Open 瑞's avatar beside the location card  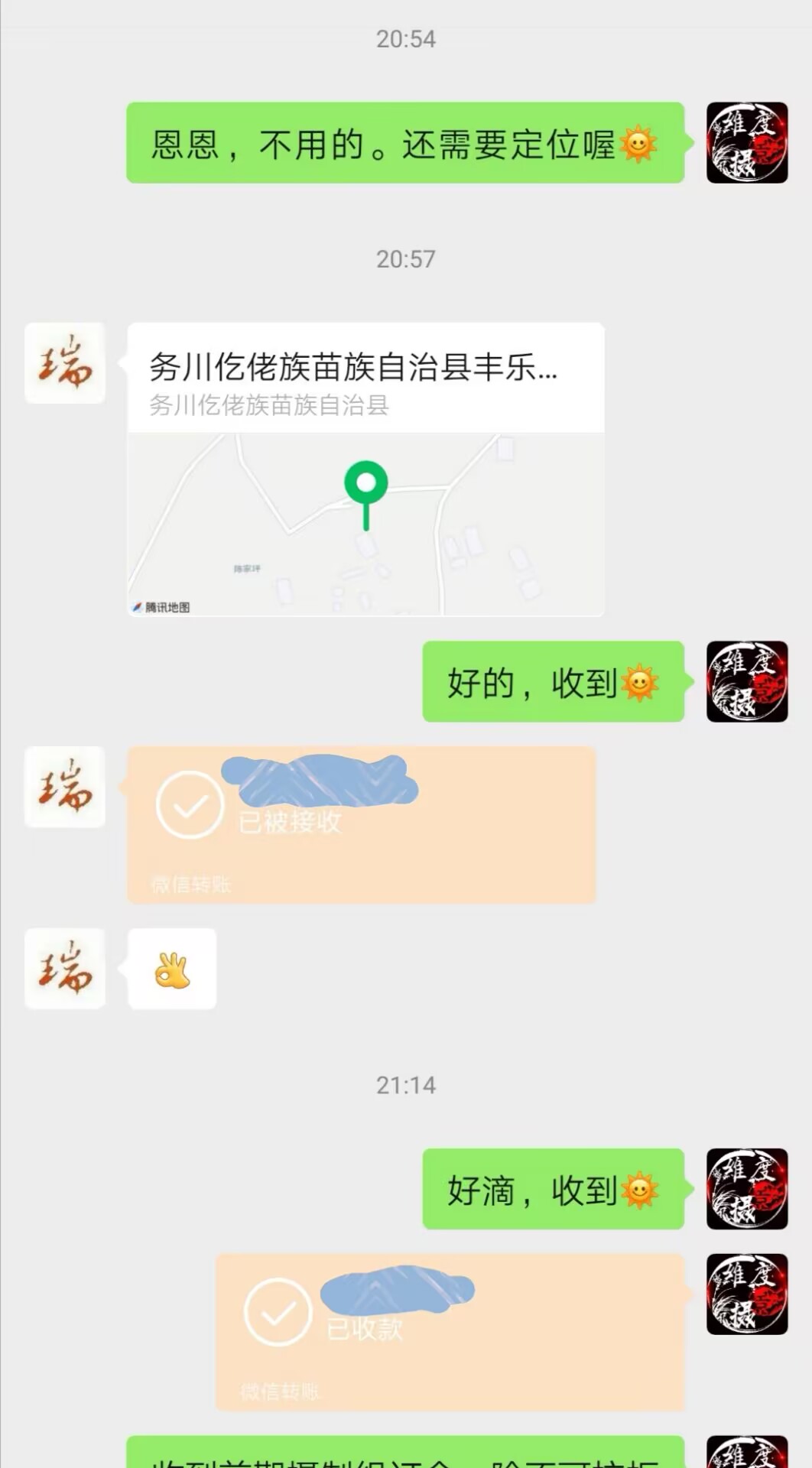point(65,363)
